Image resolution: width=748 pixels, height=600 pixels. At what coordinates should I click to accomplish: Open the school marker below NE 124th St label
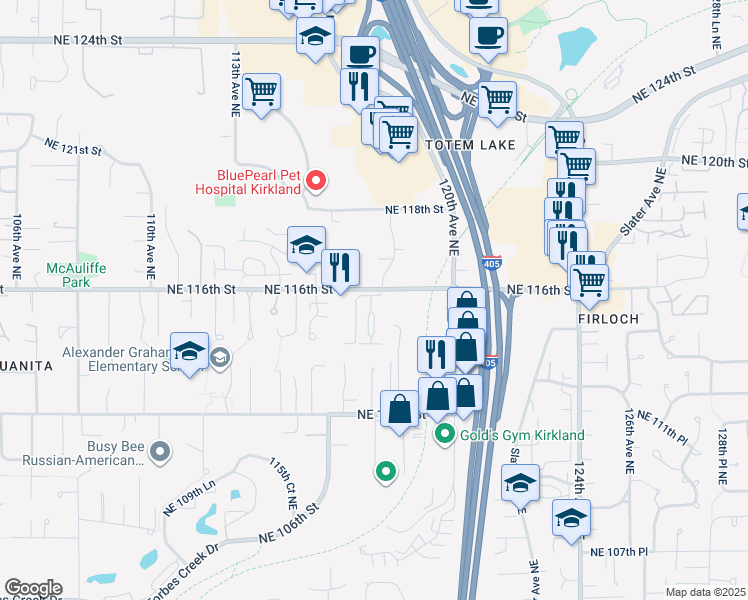click(315, 37)
